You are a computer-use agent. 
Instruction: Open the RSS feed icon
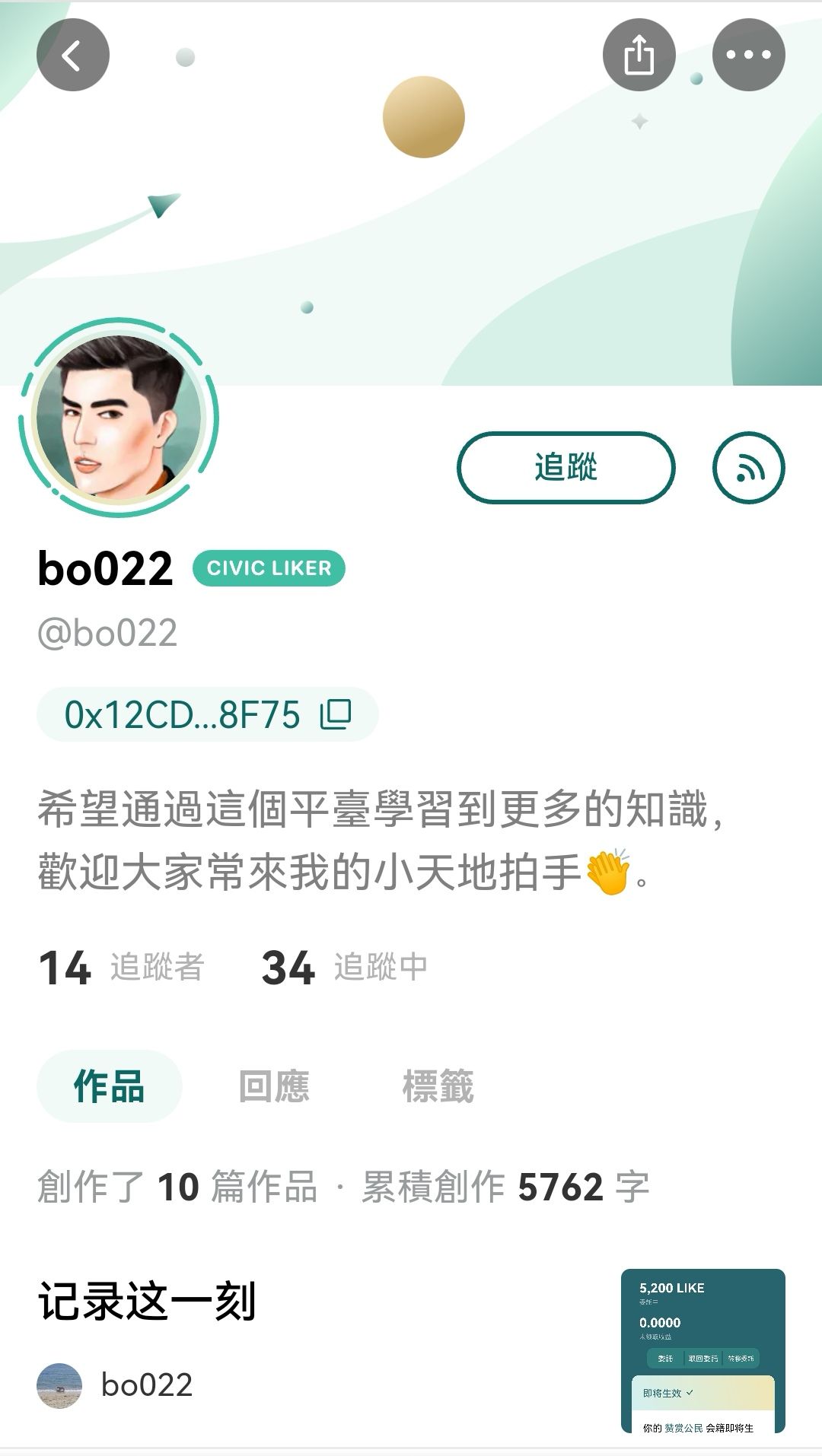(x=748, y=467)
